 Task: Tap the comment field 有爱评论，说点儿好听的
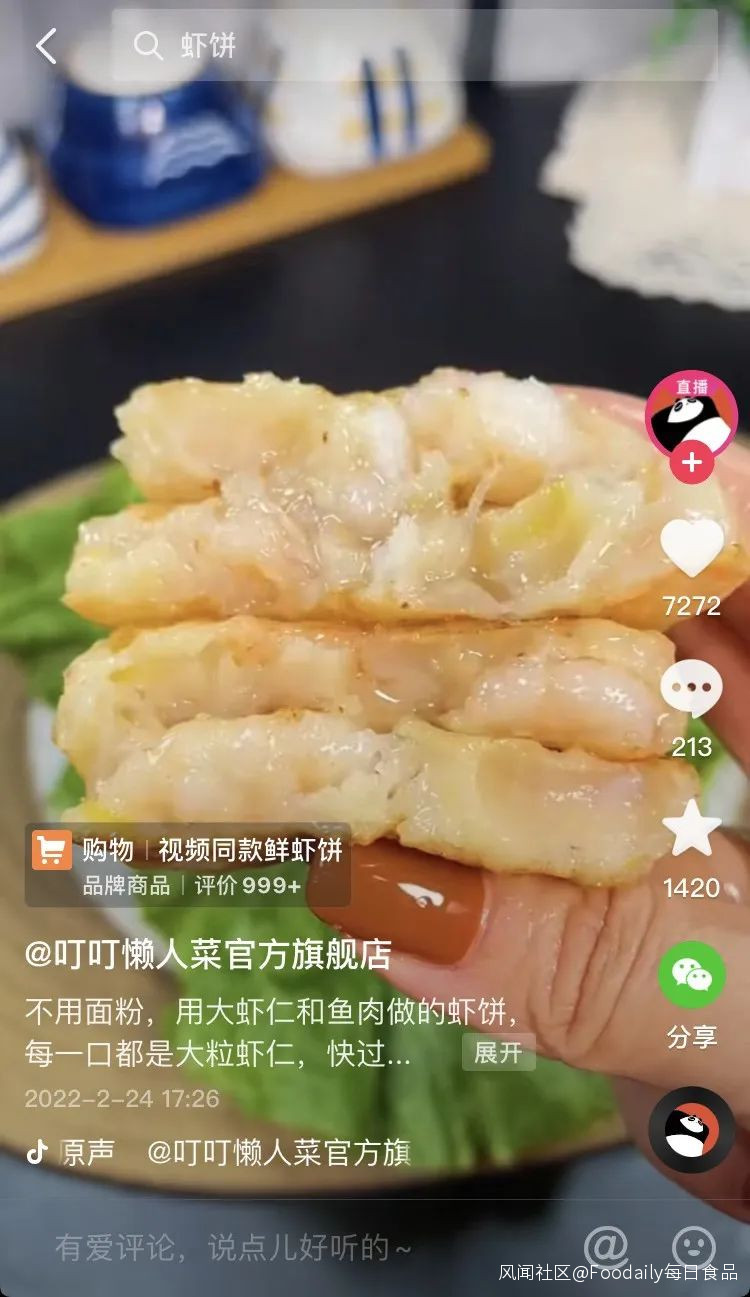[234, 1247]
